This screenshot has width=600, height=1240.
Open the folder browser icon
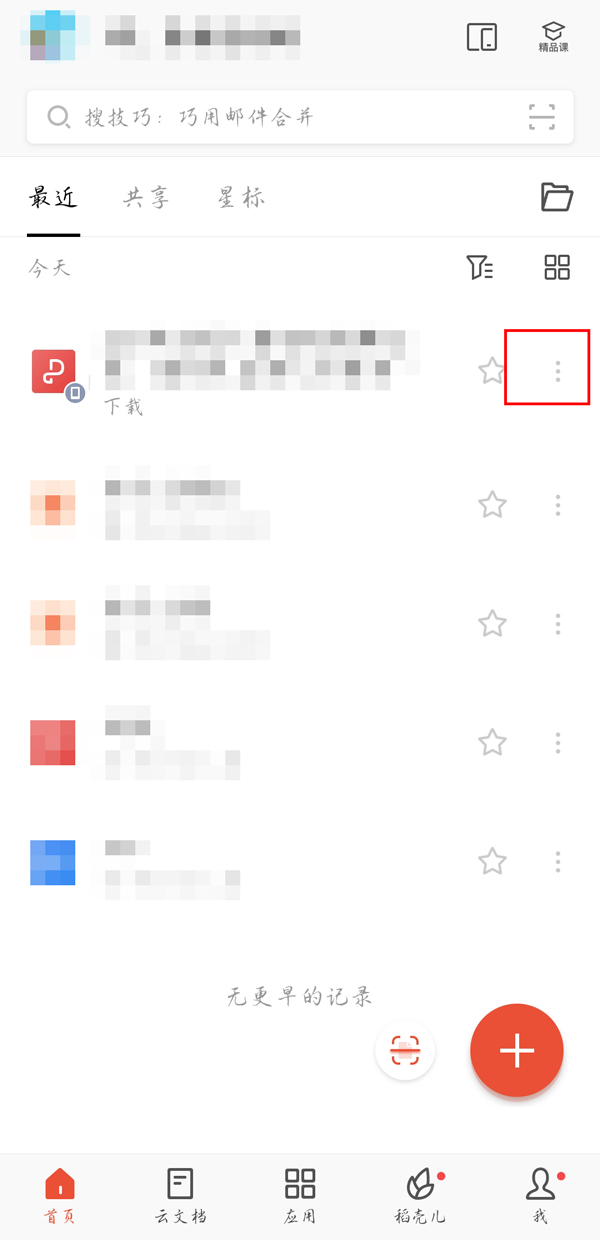pyautogui.click(x=557, y=197)
